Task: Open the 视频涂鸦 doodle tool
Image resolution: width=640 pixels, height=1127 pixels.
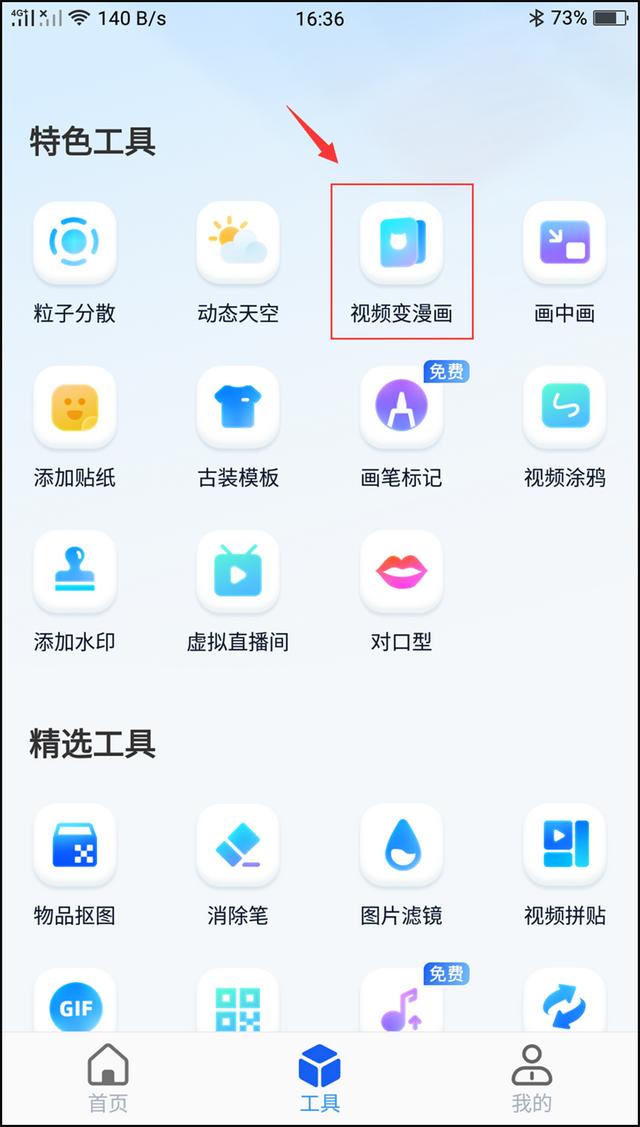Action: [x=564, y=407]
